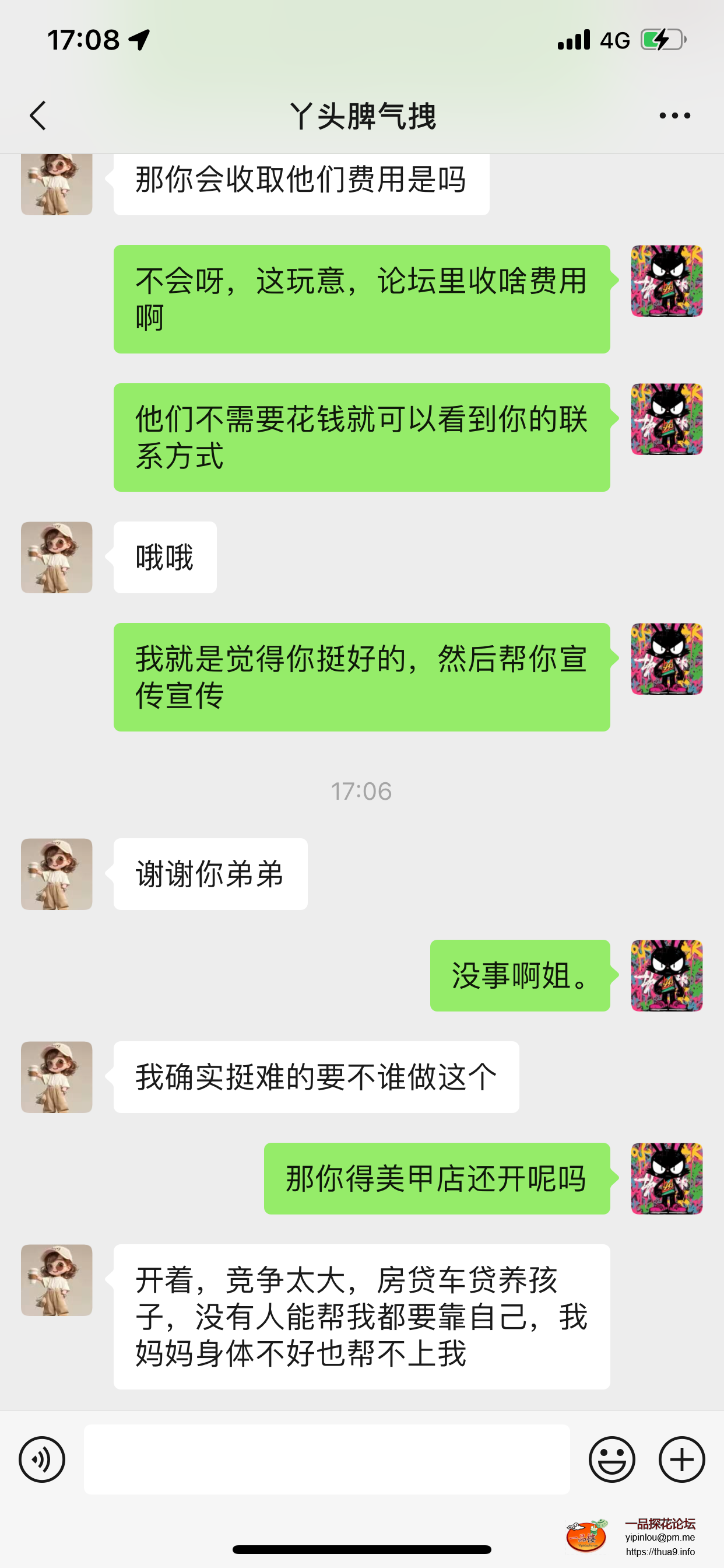Open the emoji sticker panel
Screen dimensions: 724x1568
pyautogui.click(x=611, y=1459)
